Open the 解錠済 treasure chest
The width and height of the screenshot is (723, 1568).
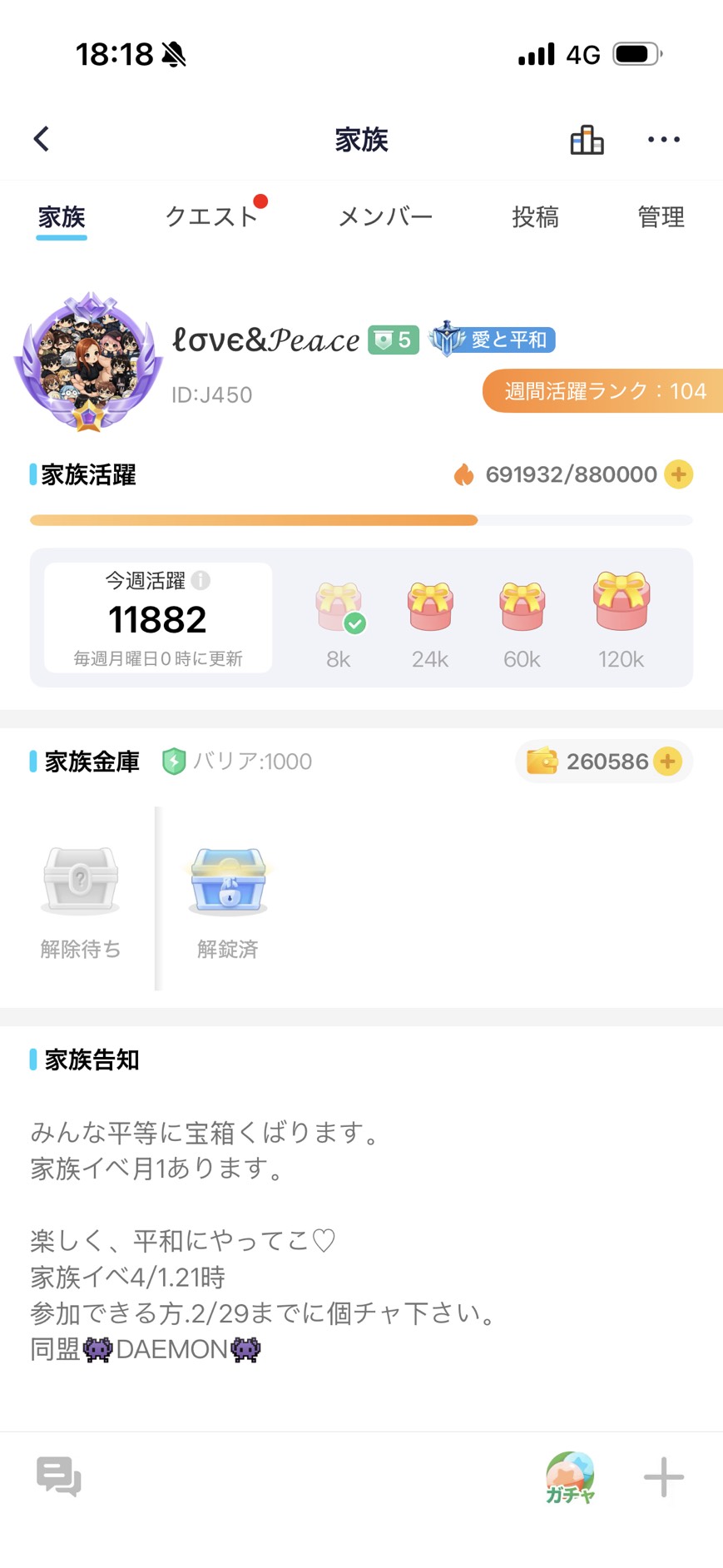click(228, 881)
